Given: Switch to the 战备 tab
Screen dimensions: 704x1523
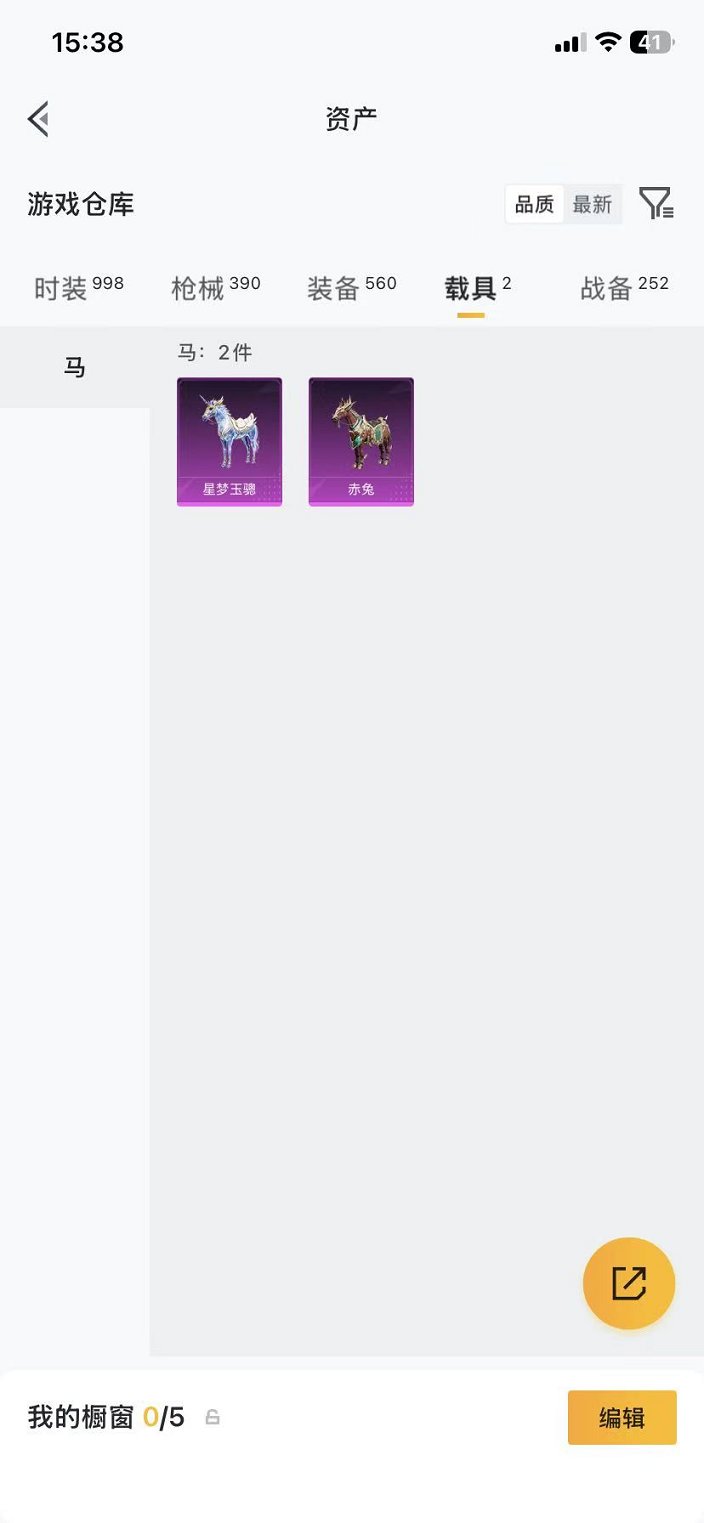Looking at the screenshot, I should pos(624,288).
